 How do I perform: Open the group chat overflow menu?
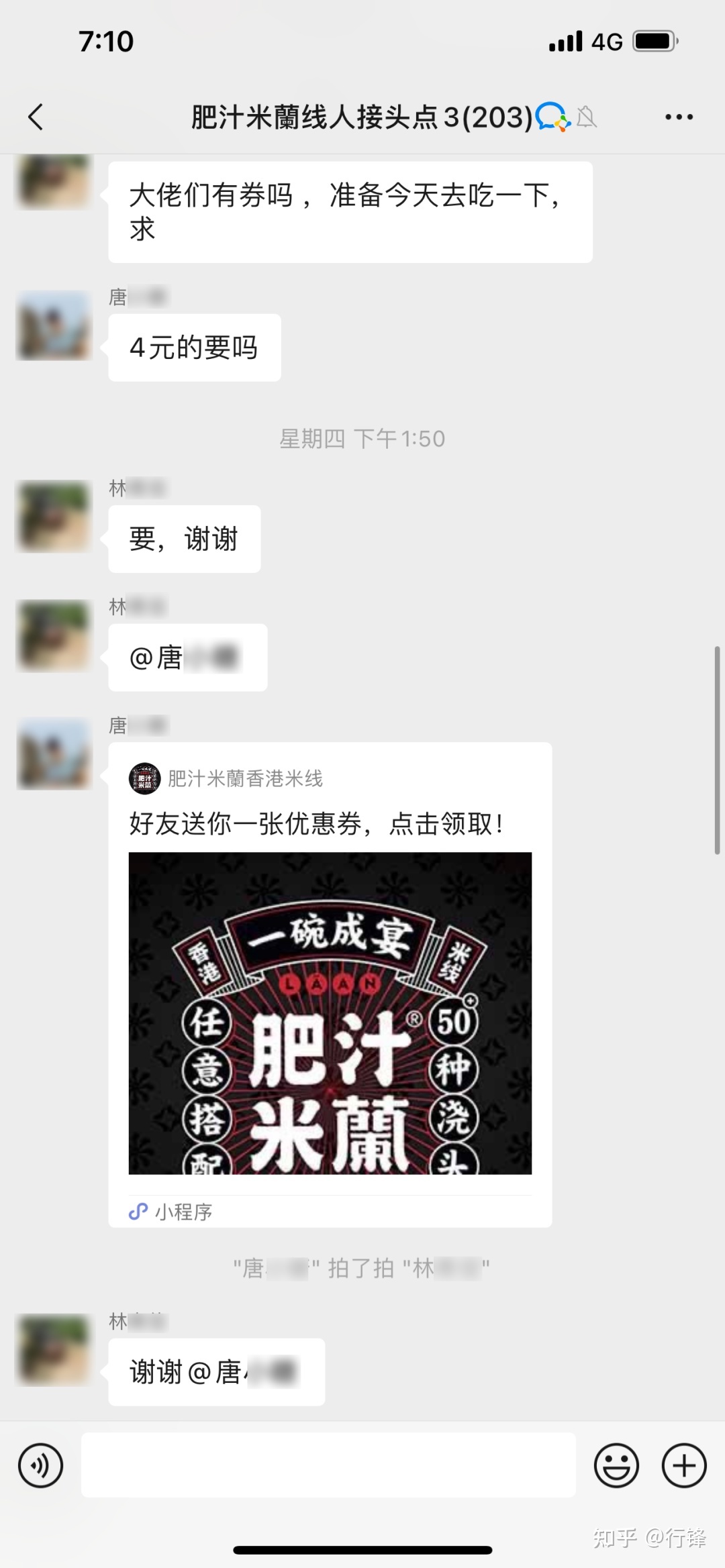(679, 117)
